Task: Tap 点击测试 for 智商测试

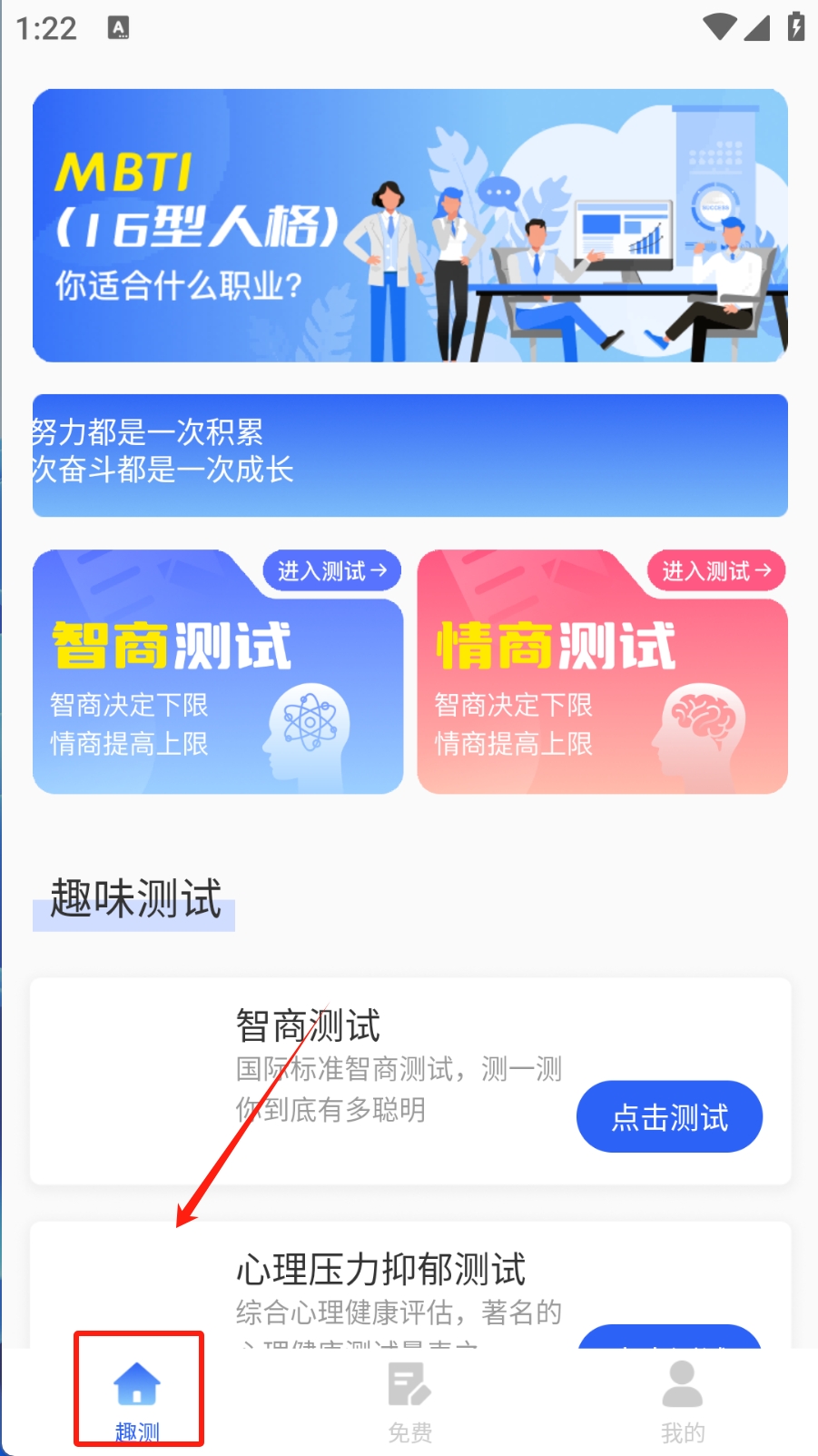Action: 669,1116
